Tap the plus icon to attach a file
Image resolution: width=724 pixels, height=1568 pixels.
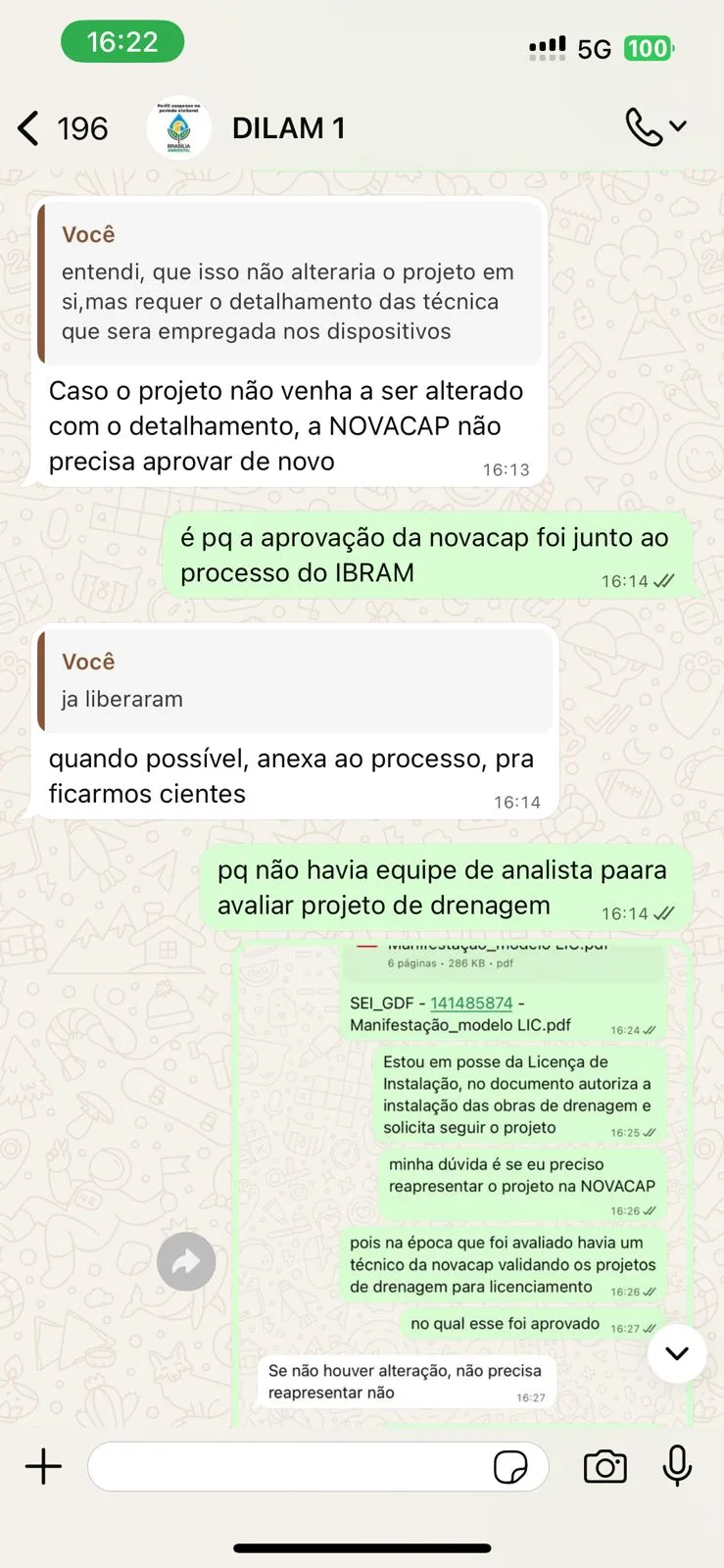[42, 1466]
